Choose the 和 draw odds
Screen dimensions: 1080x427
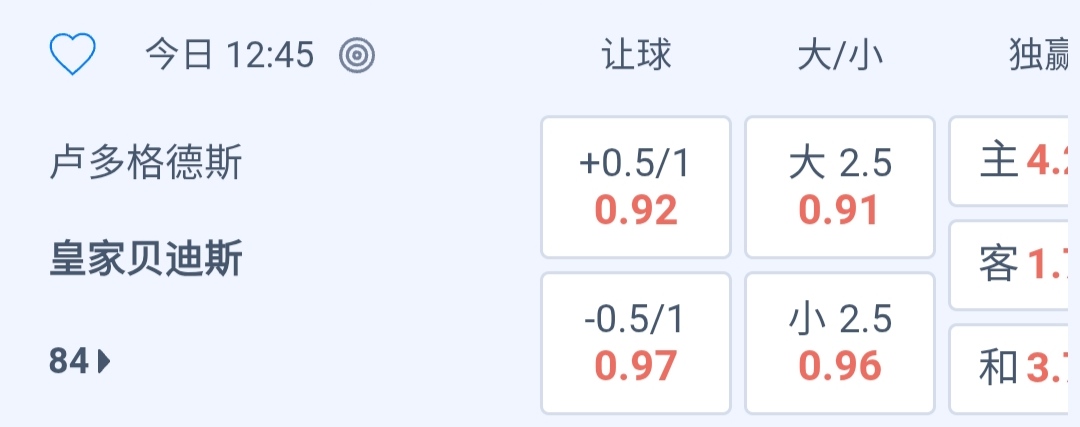(1015, 369)
